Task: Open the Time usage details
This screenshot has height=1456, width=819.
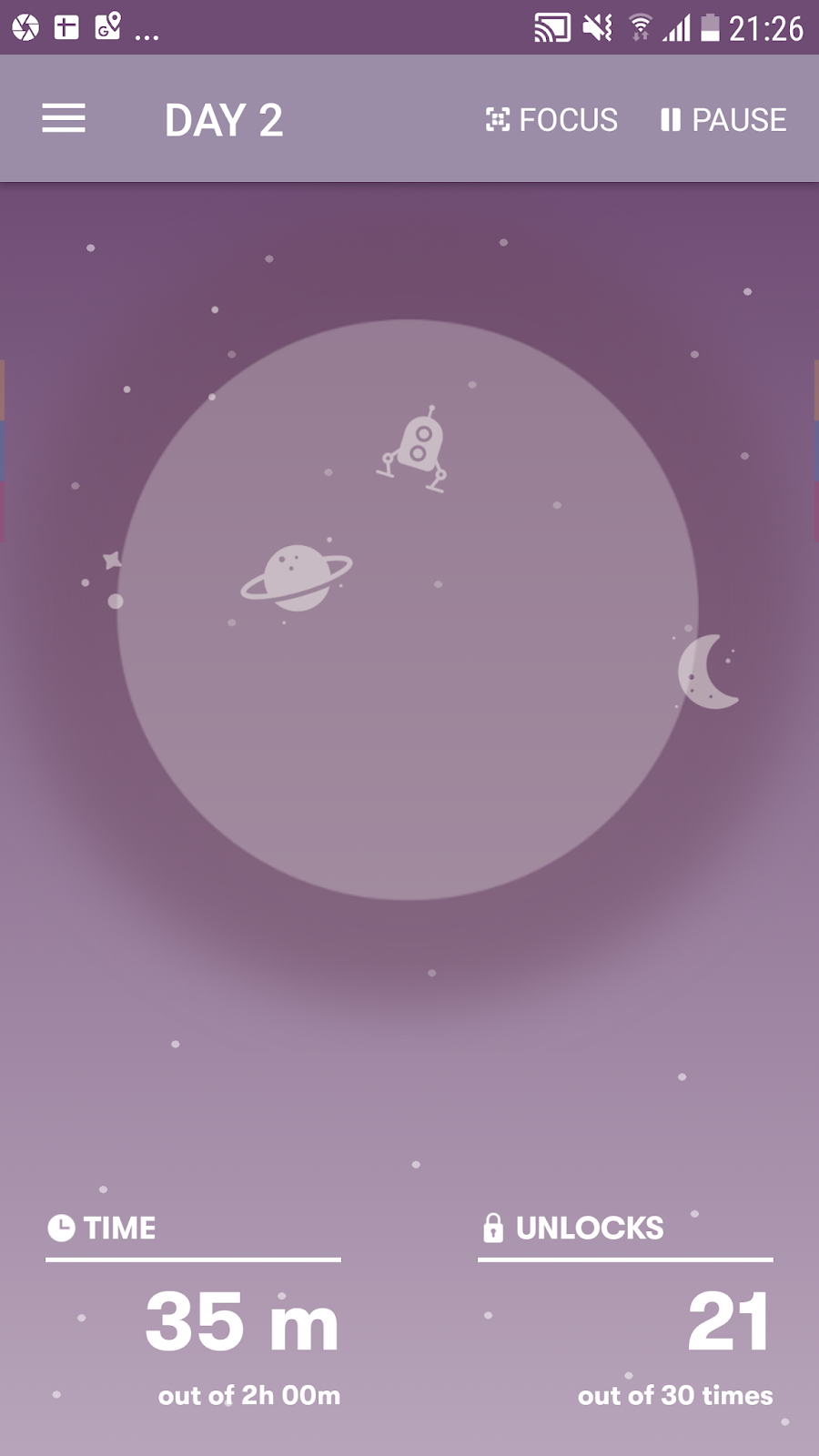Action: (194, 1310)
